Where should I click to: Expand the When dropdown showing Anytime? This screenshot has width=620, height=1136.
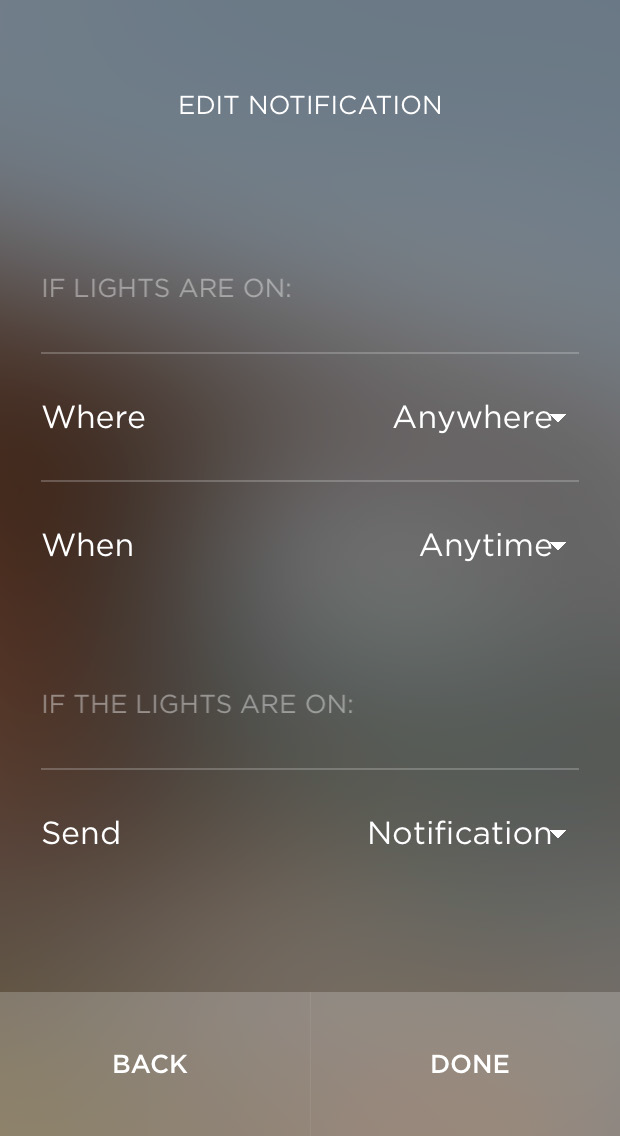[x=493, y=546]
